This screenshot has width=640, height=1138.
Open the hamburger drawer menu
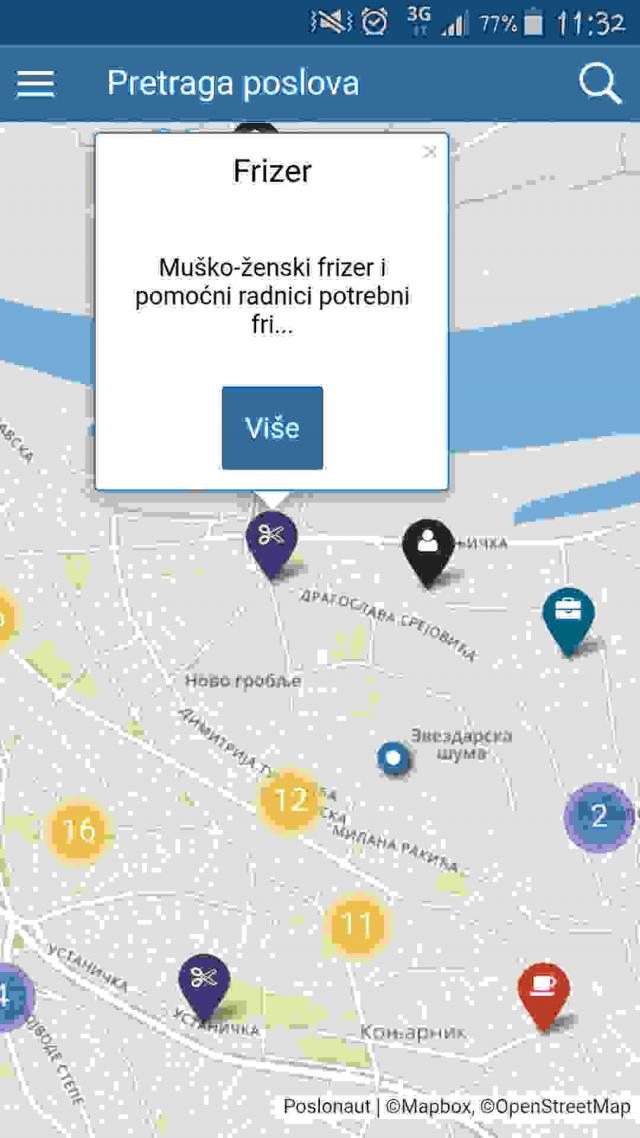point(35,84)
